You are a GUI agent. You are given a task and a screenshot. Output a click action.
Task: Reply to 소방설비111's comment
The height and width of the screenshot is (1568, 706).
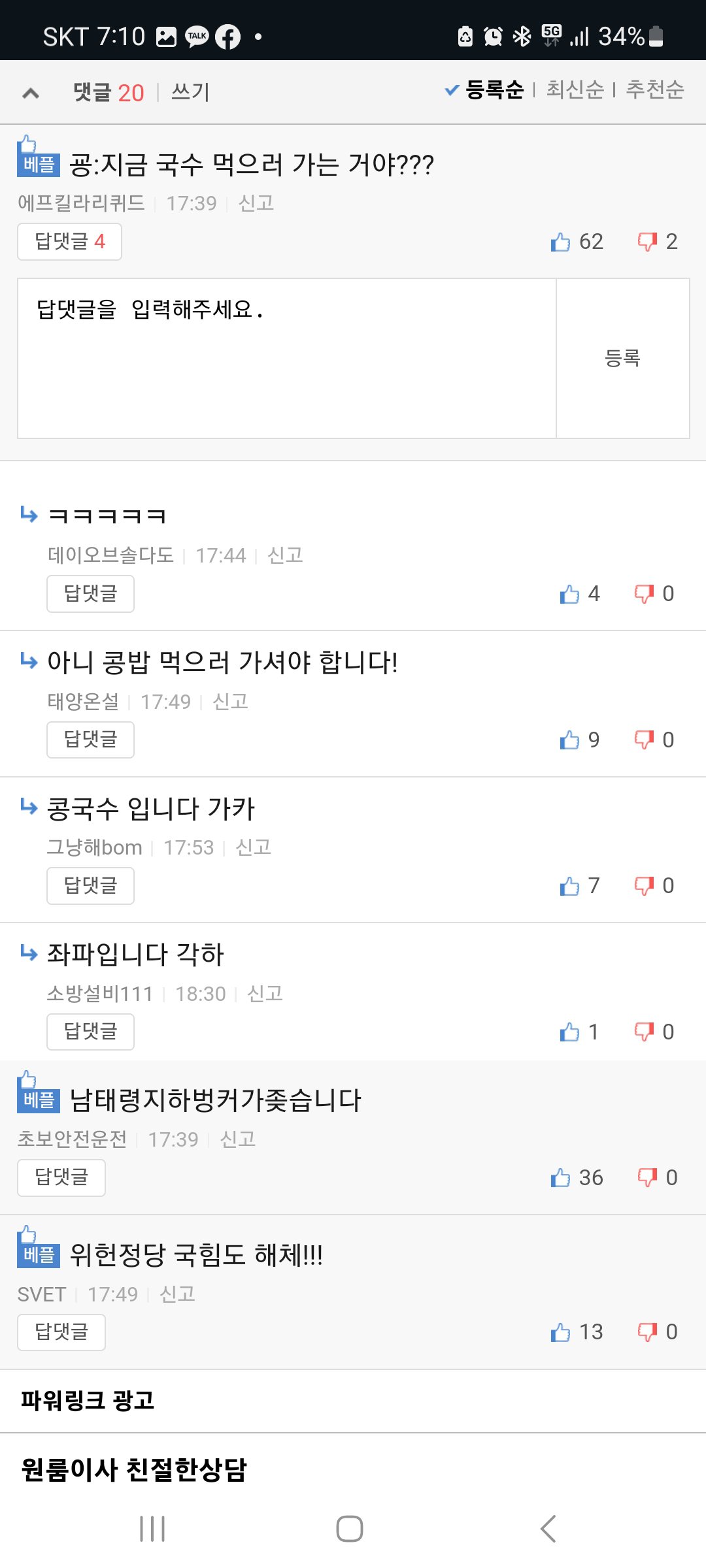click(90, 1032)
